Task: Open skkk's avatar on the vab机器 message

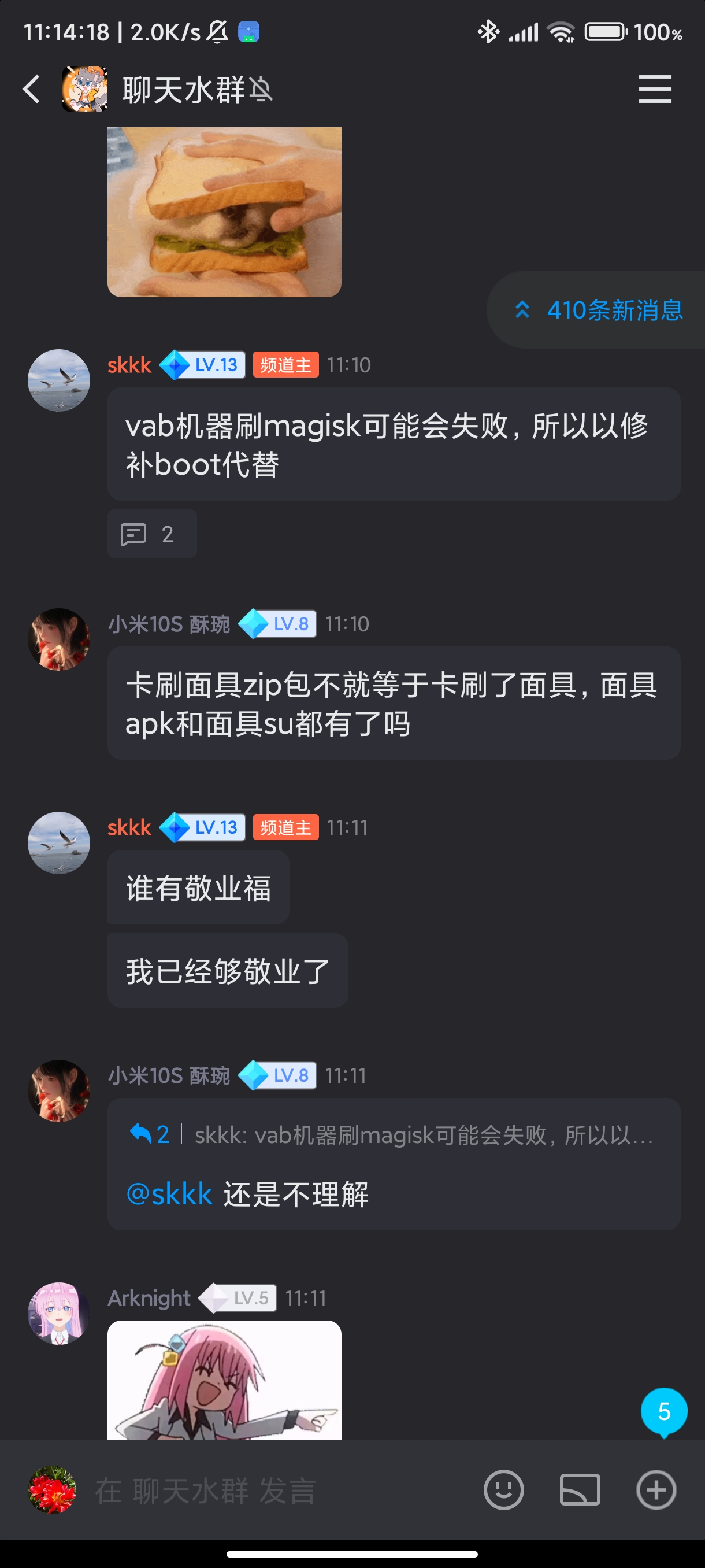Action: point(59,380)
